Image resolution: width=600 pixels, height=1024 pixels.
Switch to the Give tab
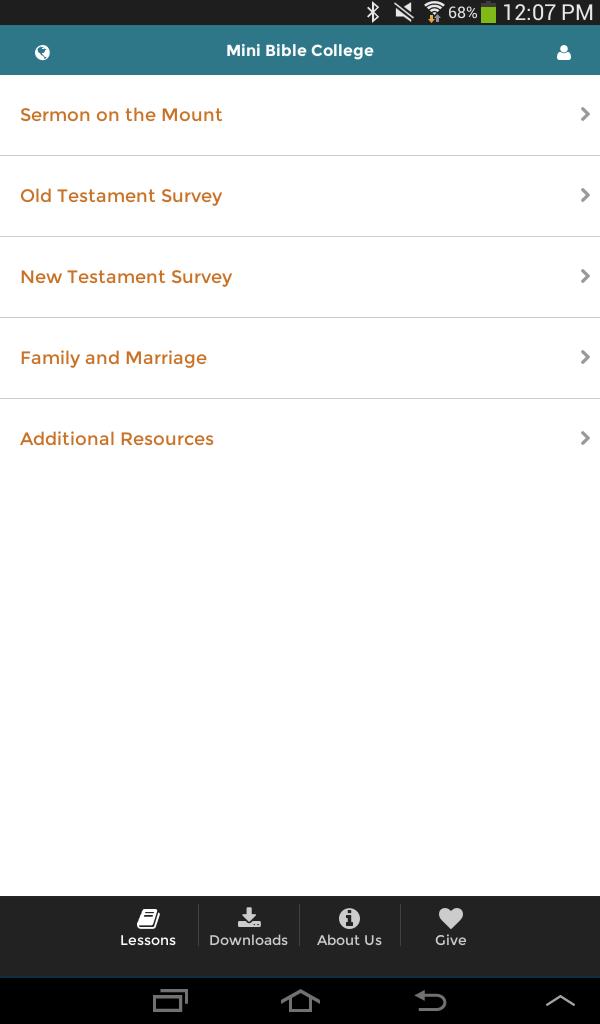[451, 927]
